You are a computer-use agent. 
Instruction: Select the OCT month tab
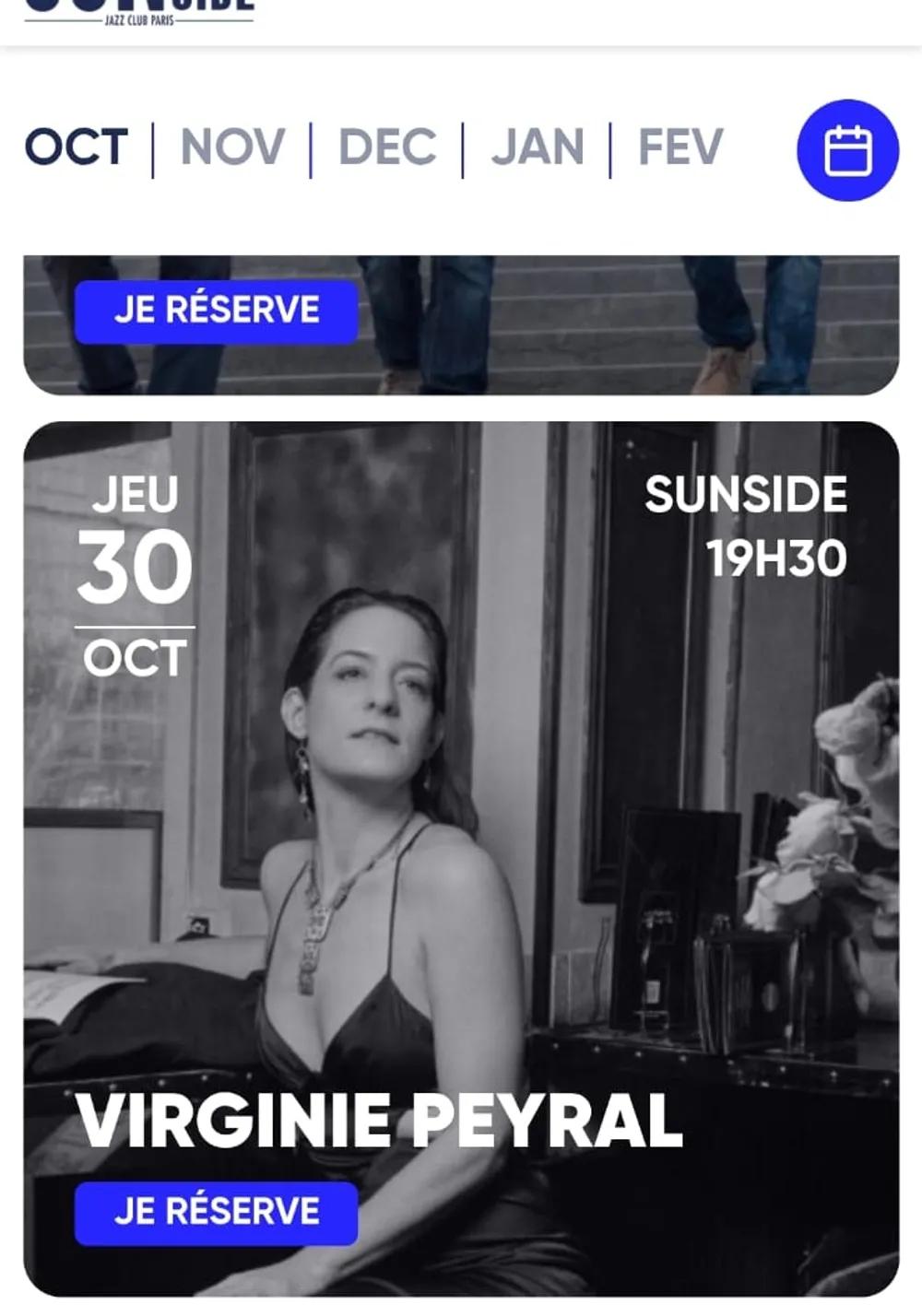click(77, 147)
